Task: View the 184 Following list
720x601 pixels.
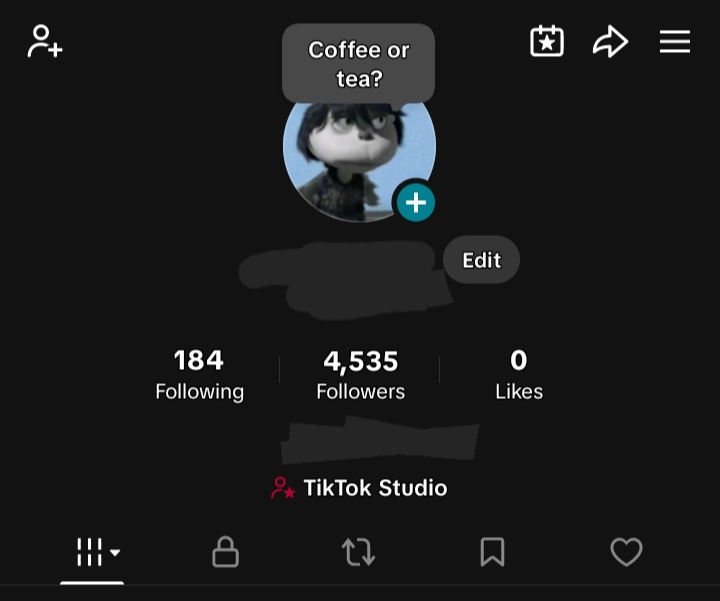Action: click(x=199, y=374)
